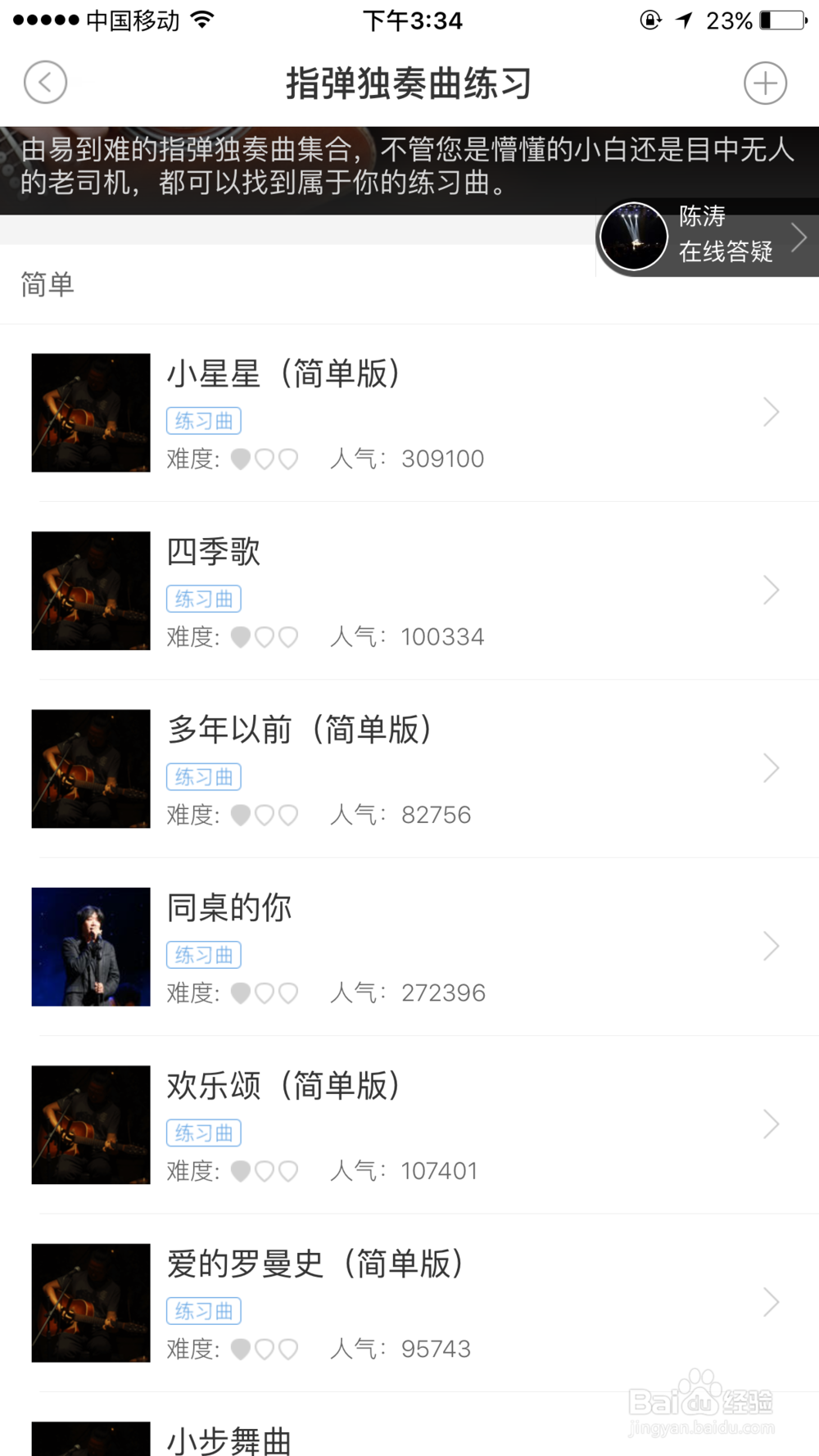Viewport: 819px width, 1456px height.
Task: Open the 小步舞曲 entry
Action: (x=409, y=1438)
